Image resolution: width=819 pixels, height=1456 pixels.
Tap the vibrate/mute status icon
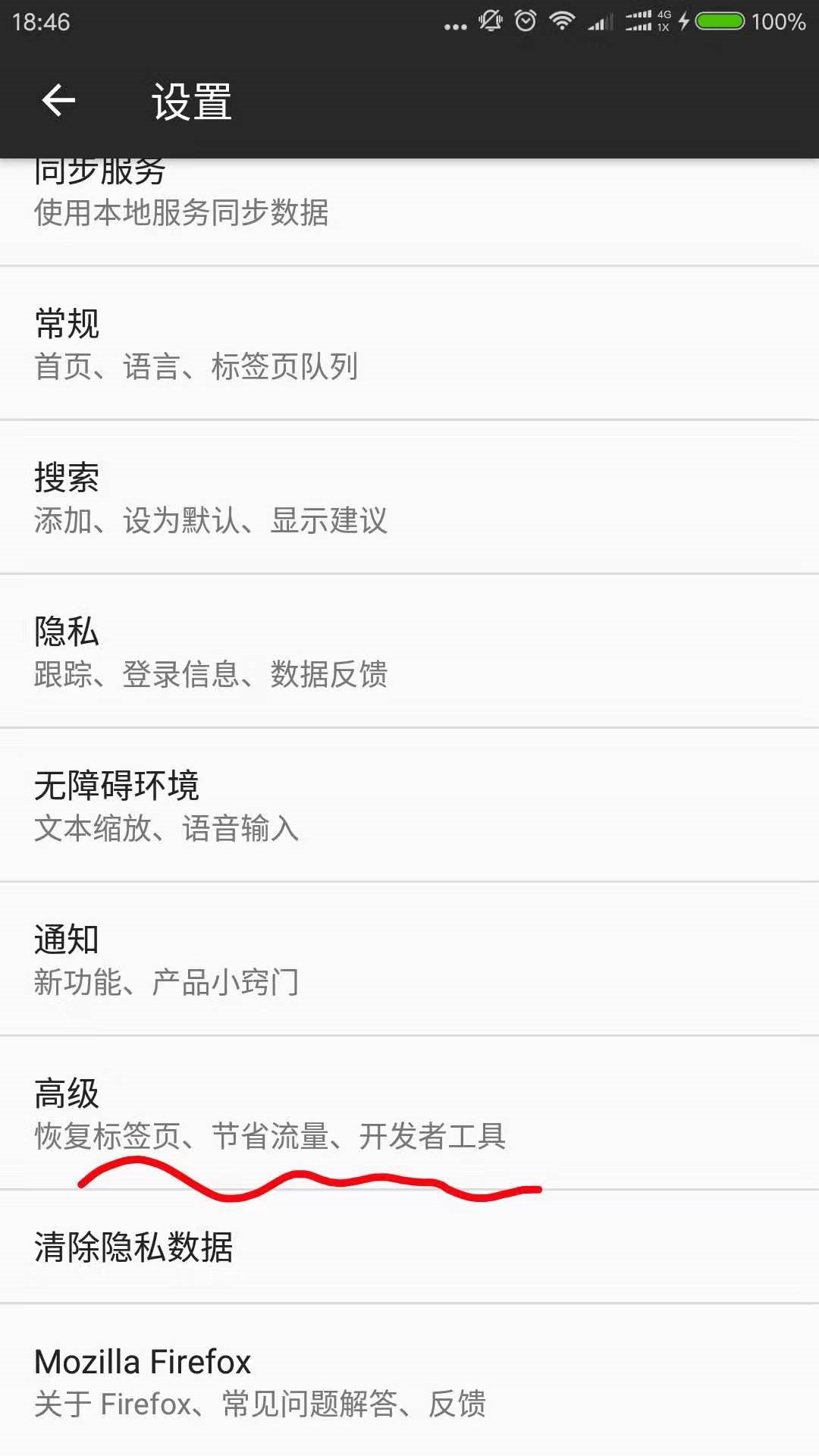(x=491, y=23)
